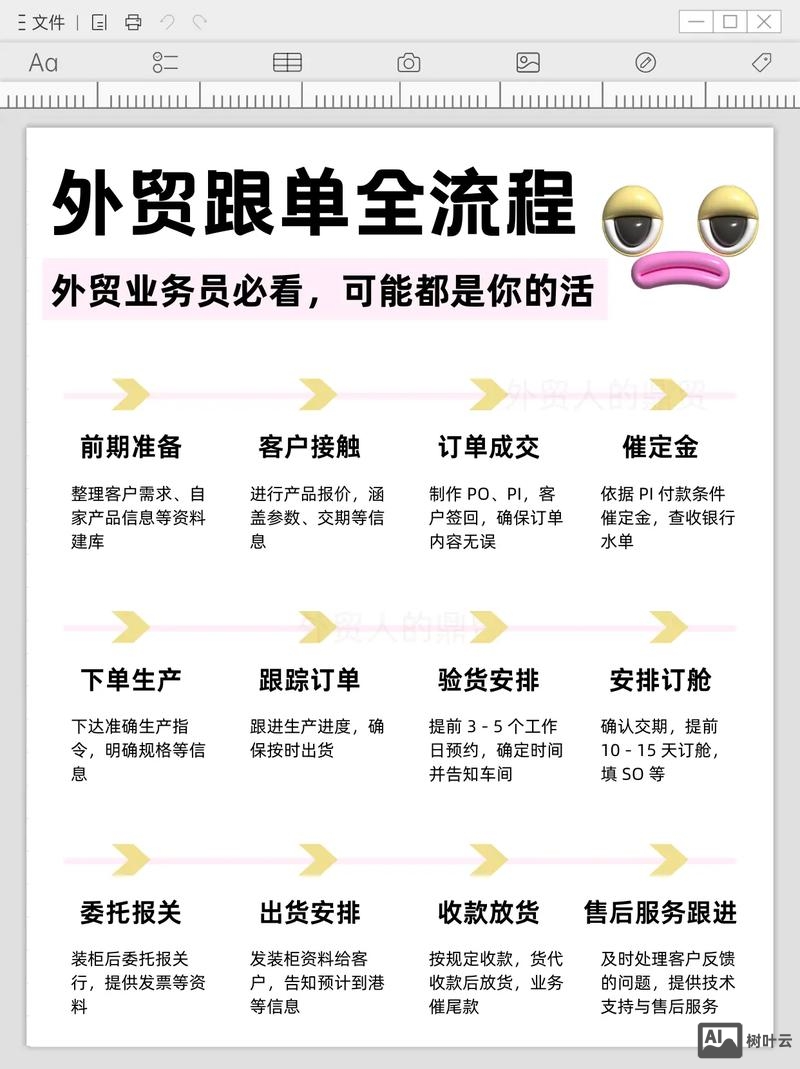Click the new document icon beside 文件
Image resolution: width=800 pixels, height=1069 pixels.
[99, 20]
